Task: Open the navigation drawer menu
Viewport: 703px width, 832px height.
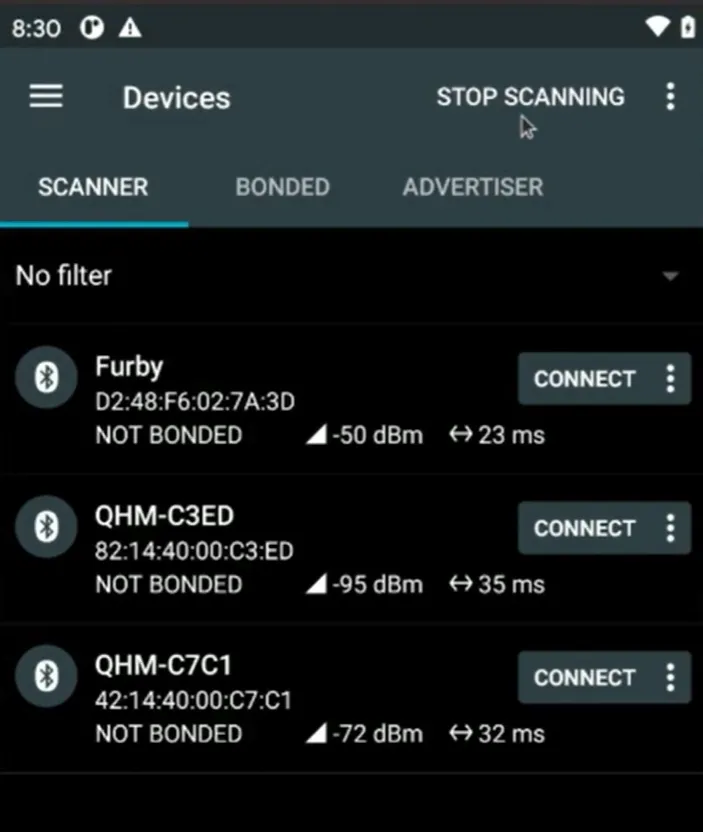Action: point(46,96)
